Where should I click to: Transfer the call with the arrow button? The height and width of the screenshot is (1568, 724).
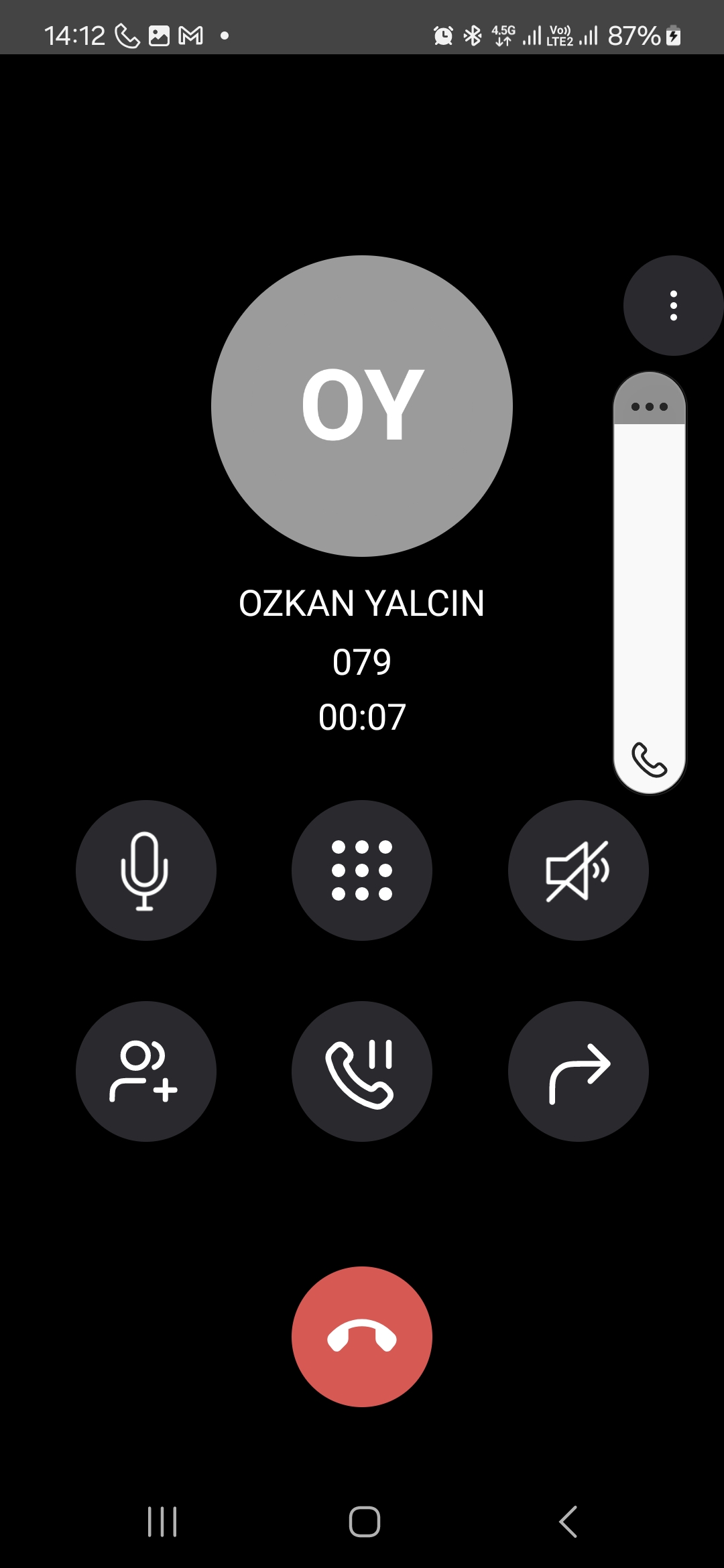(x=578, y=1071)
